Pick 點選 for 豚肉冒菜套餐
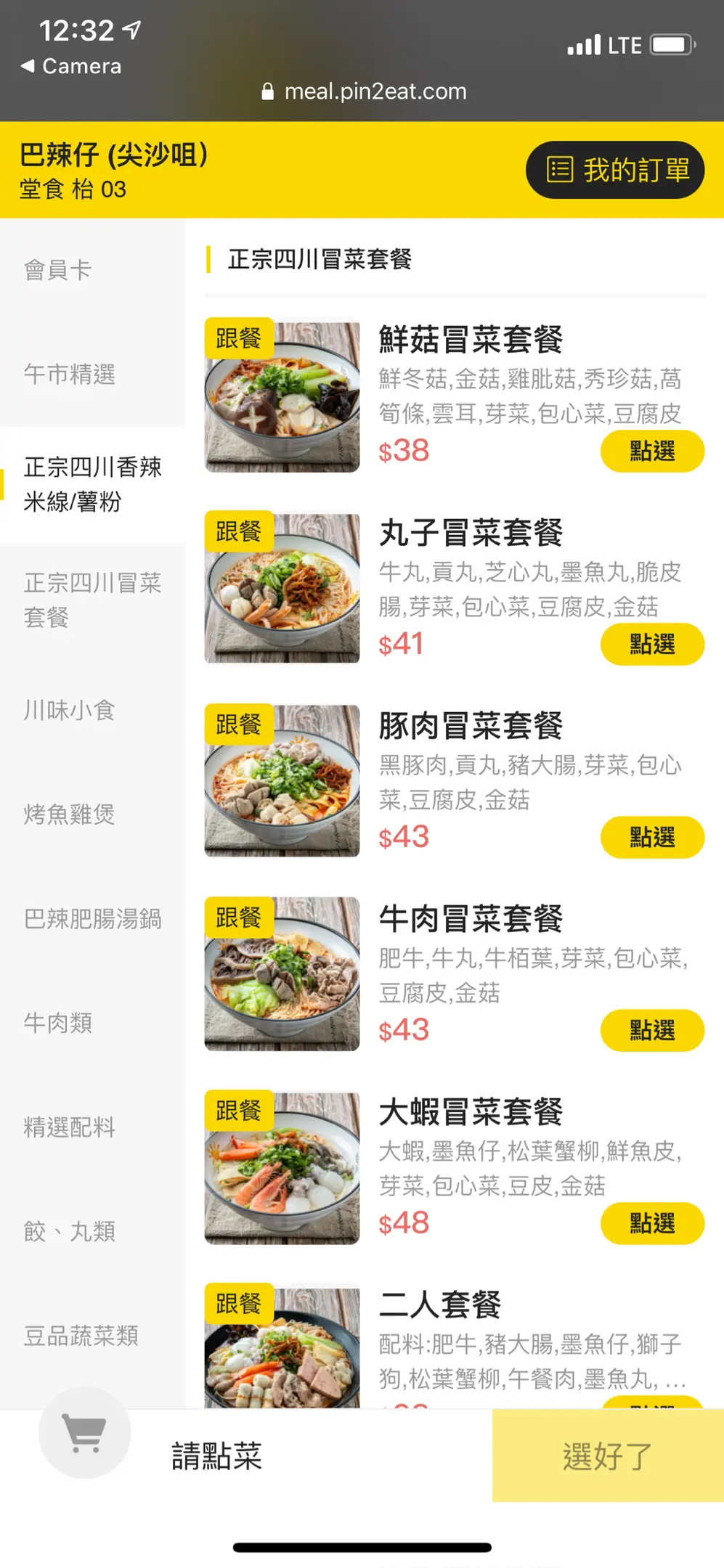This screenshot has height=1568, width=724. pos(652,837)
